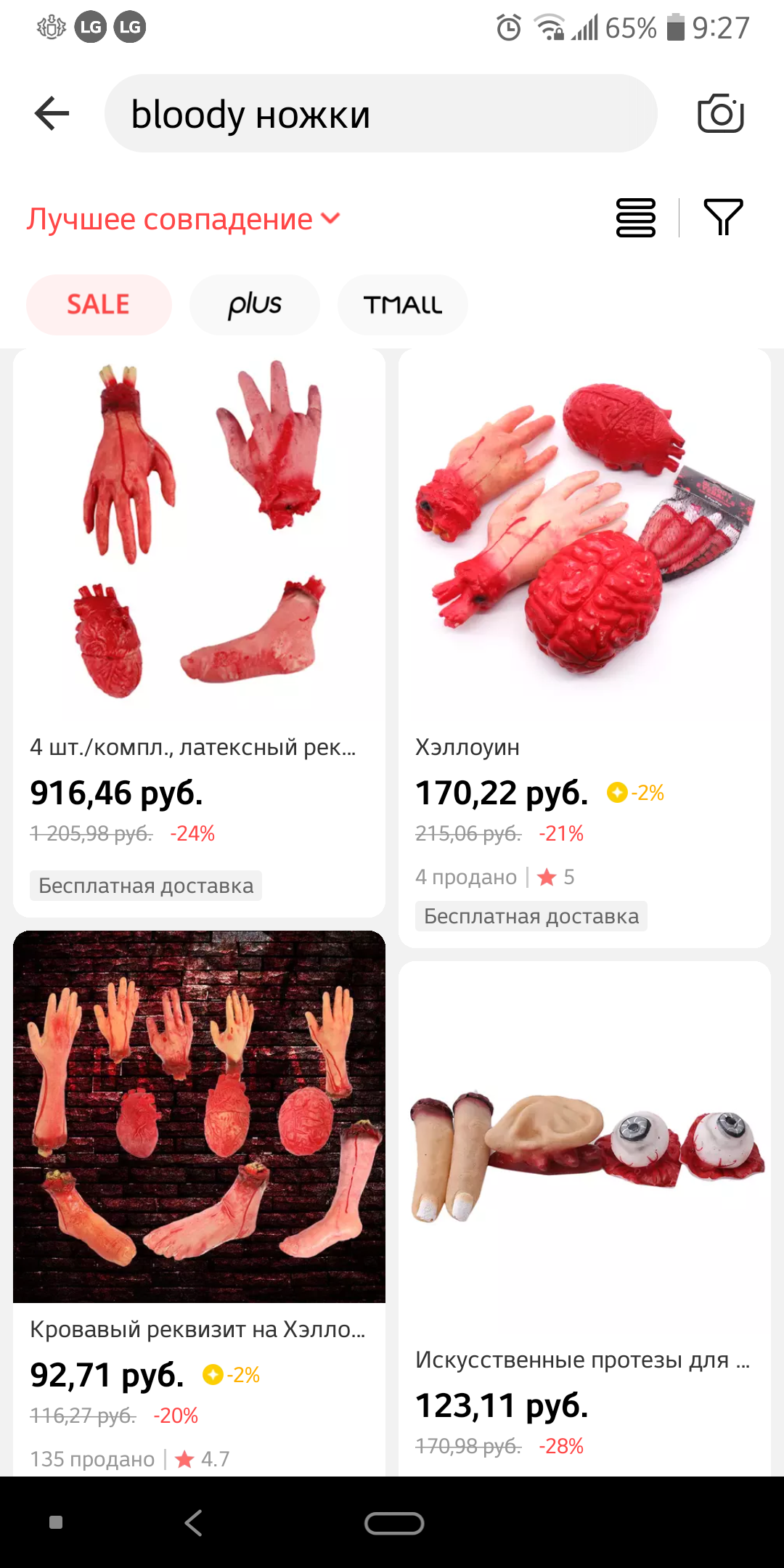Viewport: 784px width, 1568px height.
Task: Open camera image search
Action: tap(720, 113)
